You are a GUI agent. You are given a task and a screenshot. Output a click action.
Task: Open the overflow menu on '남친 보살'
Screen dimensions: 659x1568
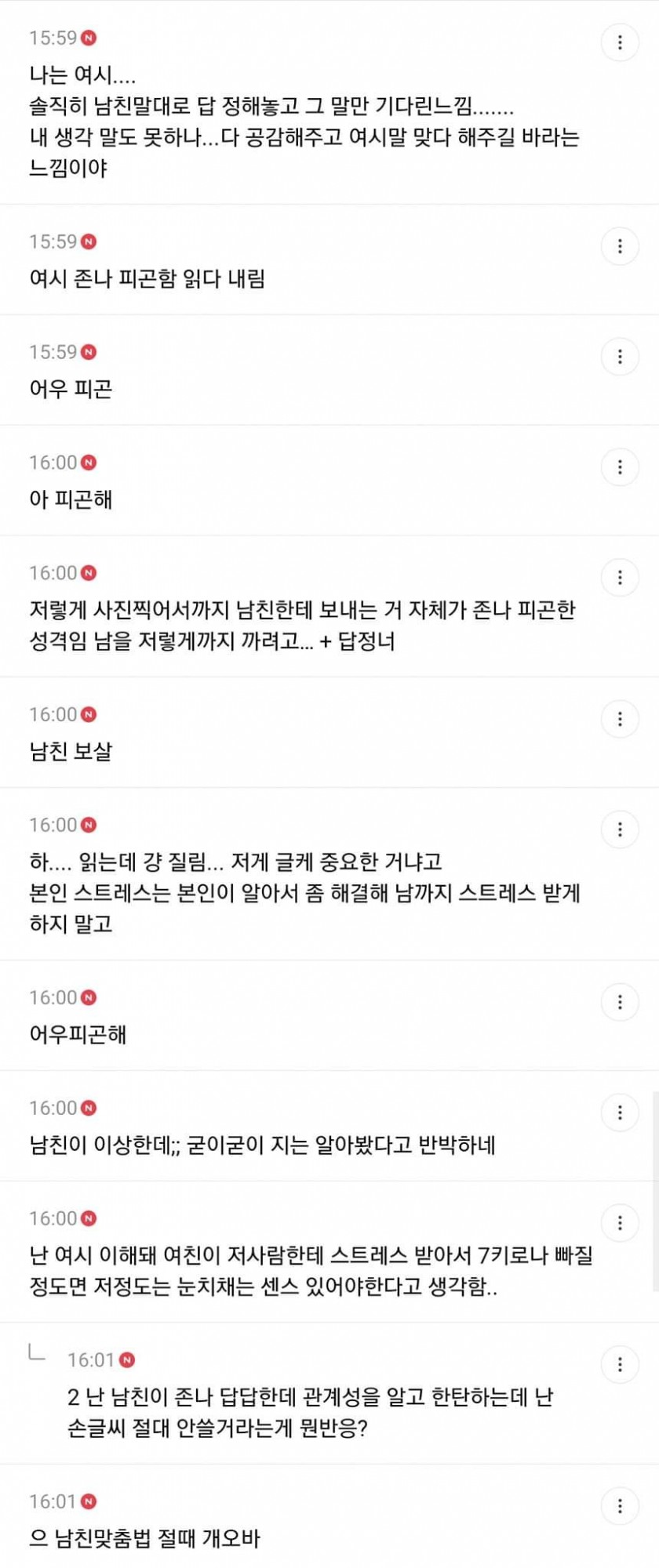coord(620,719)
